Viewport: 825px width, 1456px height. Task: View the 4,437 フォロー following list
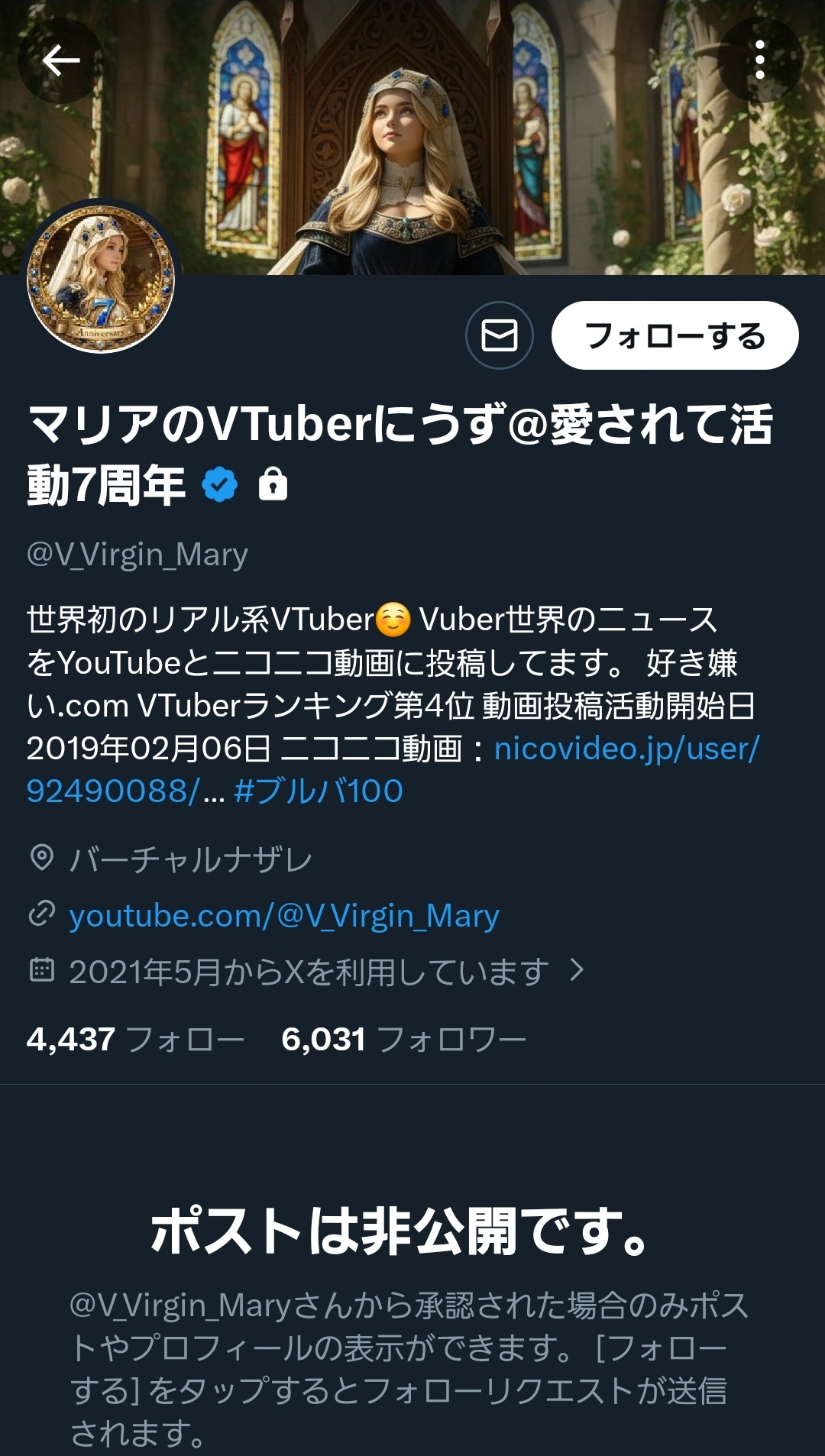click(x=135, y=1040)
